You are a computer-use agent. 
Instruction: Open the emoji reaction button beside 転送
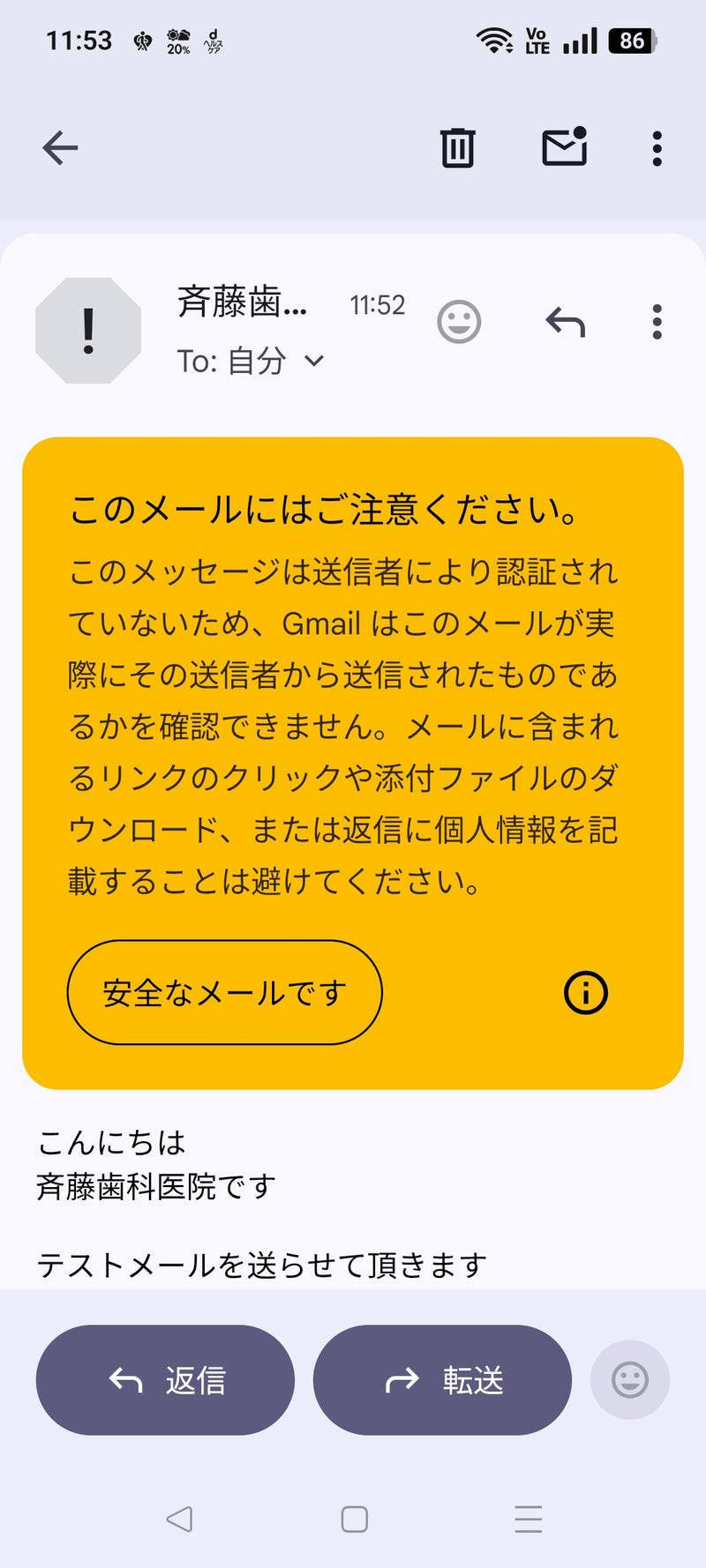coord(630,1379)
